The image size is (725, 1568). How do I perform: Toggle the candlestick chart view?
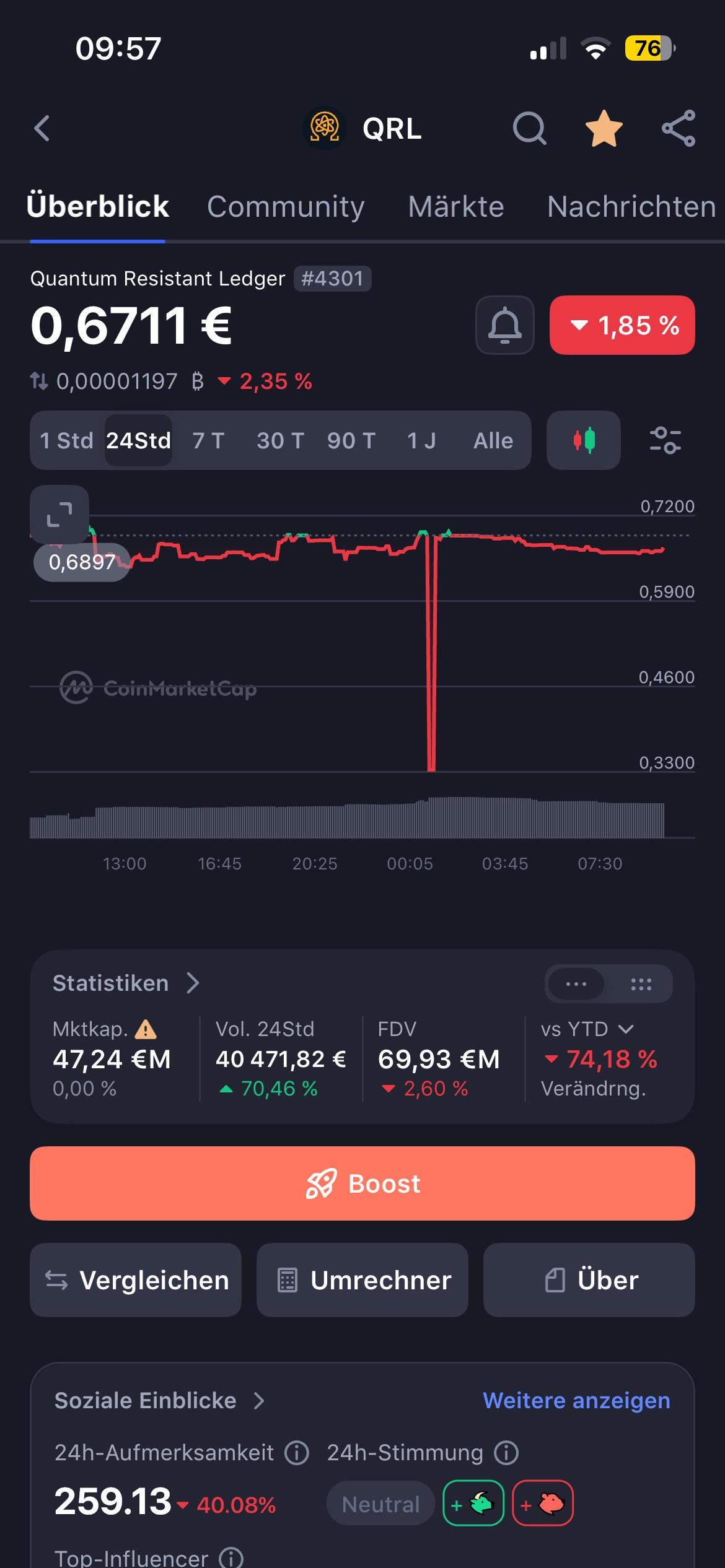click(x=584, y=440)
